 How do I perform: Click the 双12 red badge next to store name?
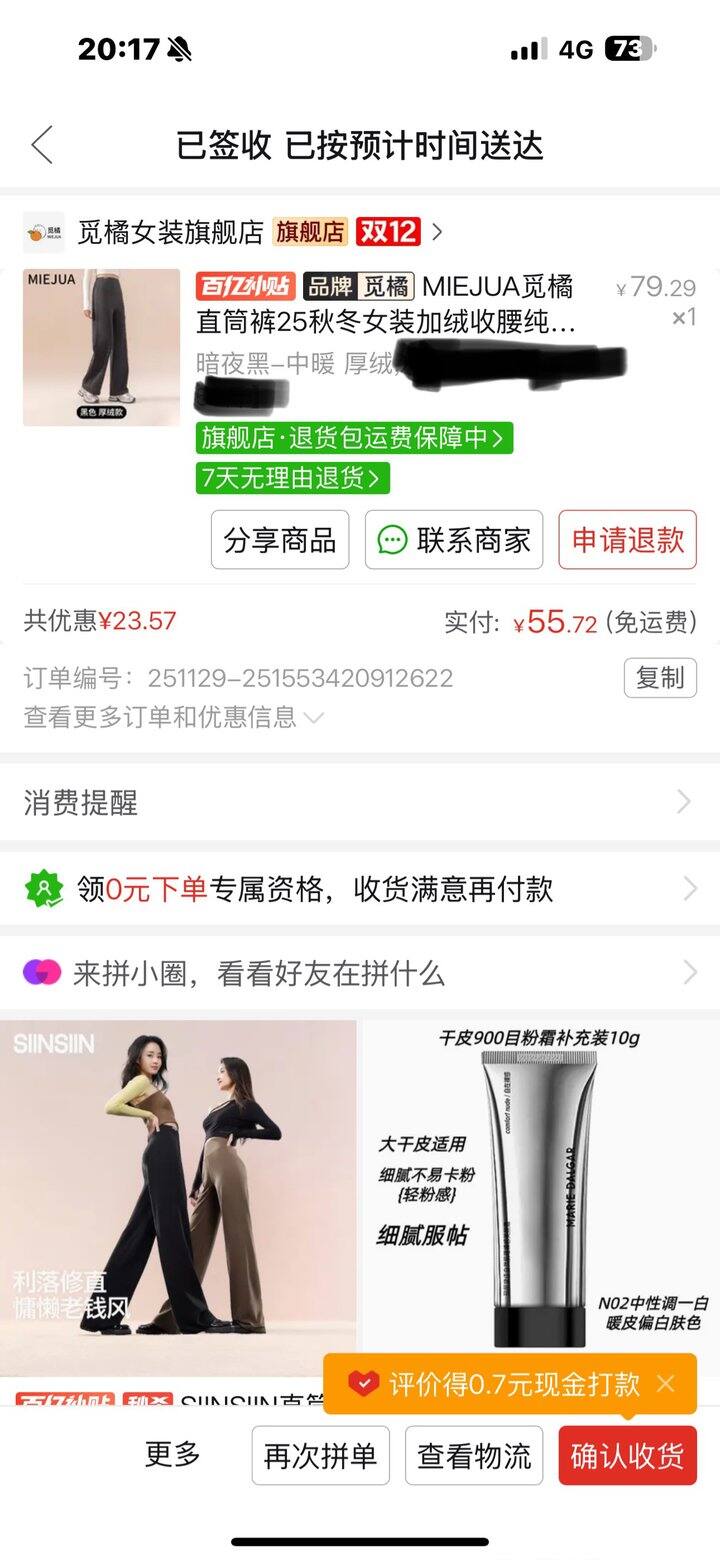[390, 232]
